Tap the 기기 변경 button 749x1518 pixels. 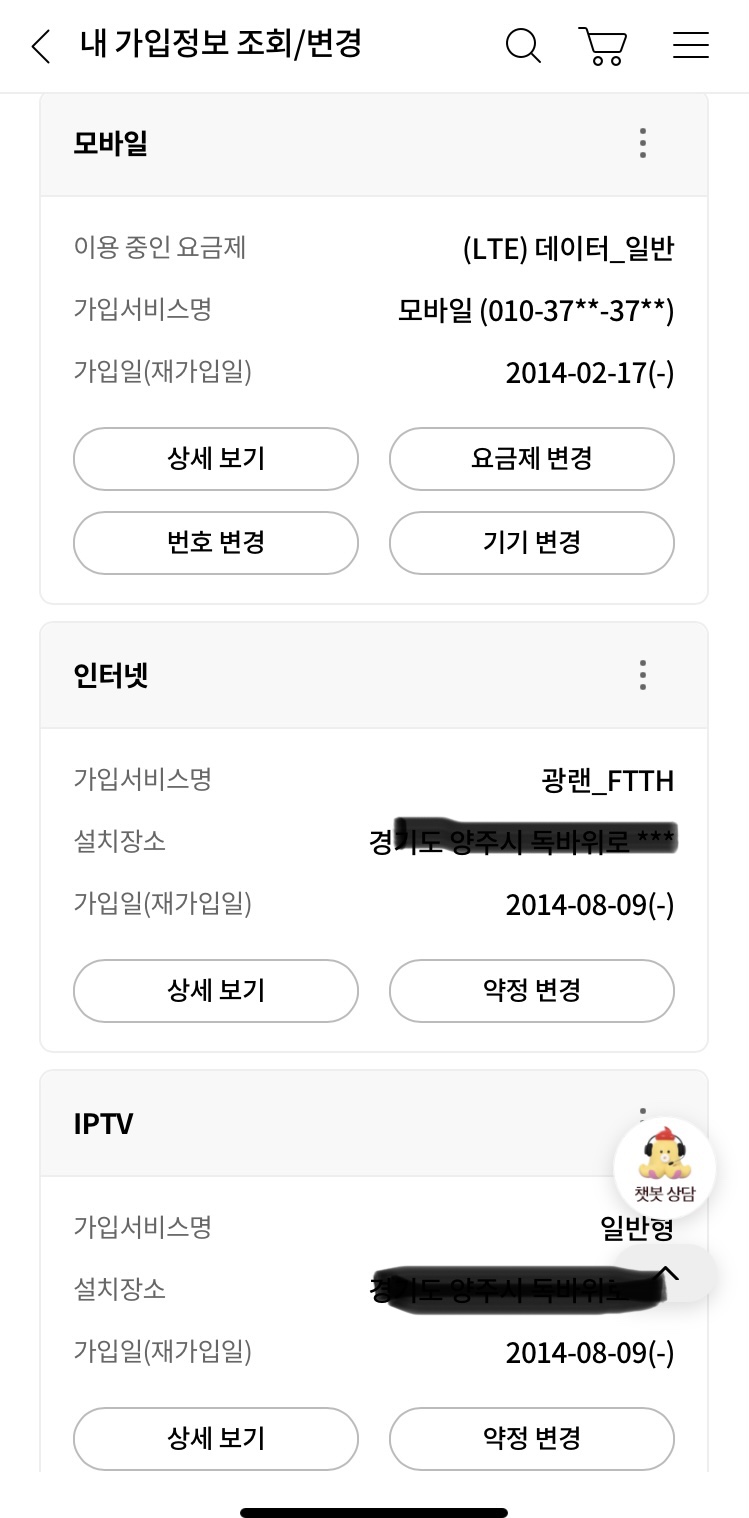point(531,543)
